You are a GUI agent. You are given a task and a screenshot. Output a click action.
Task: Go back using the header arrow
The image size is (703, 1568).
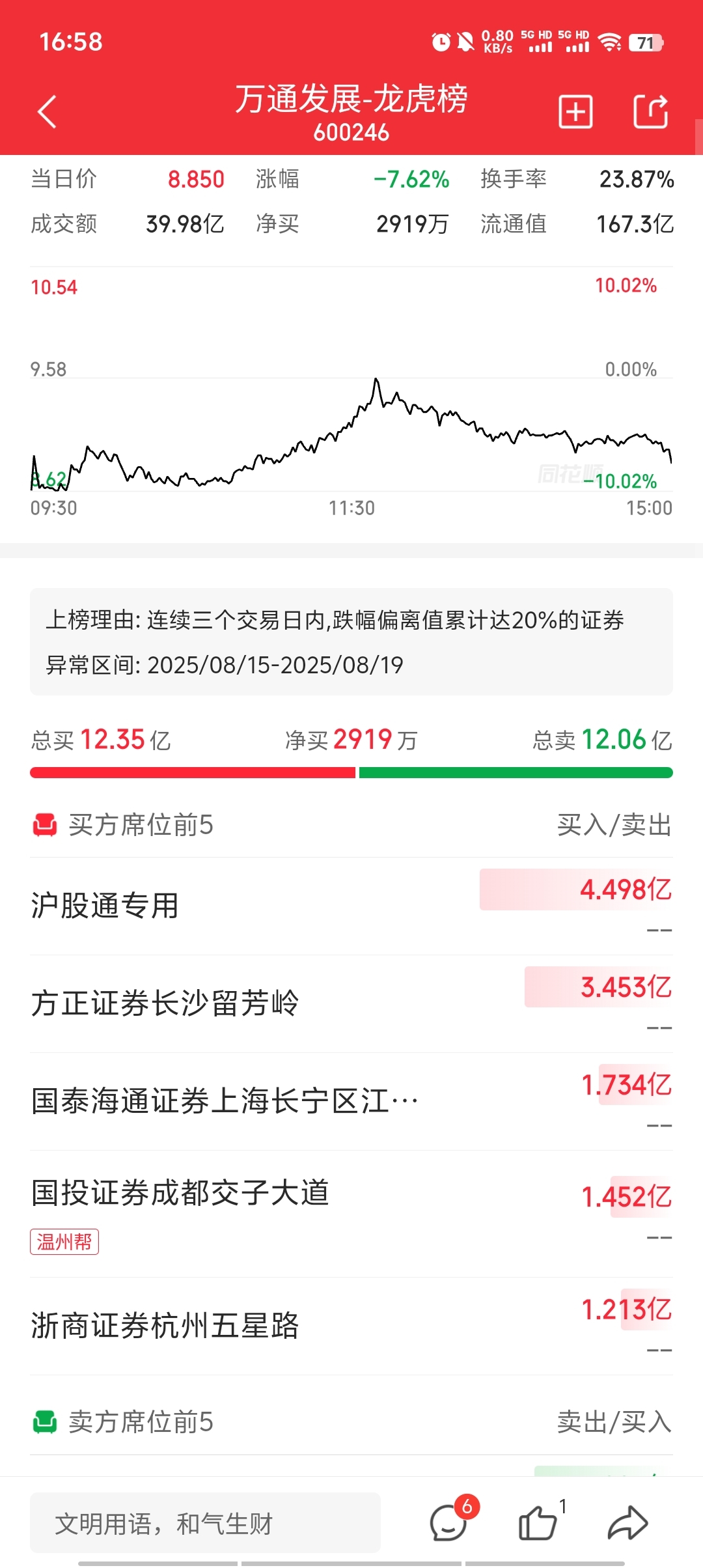tap(48, 112)
